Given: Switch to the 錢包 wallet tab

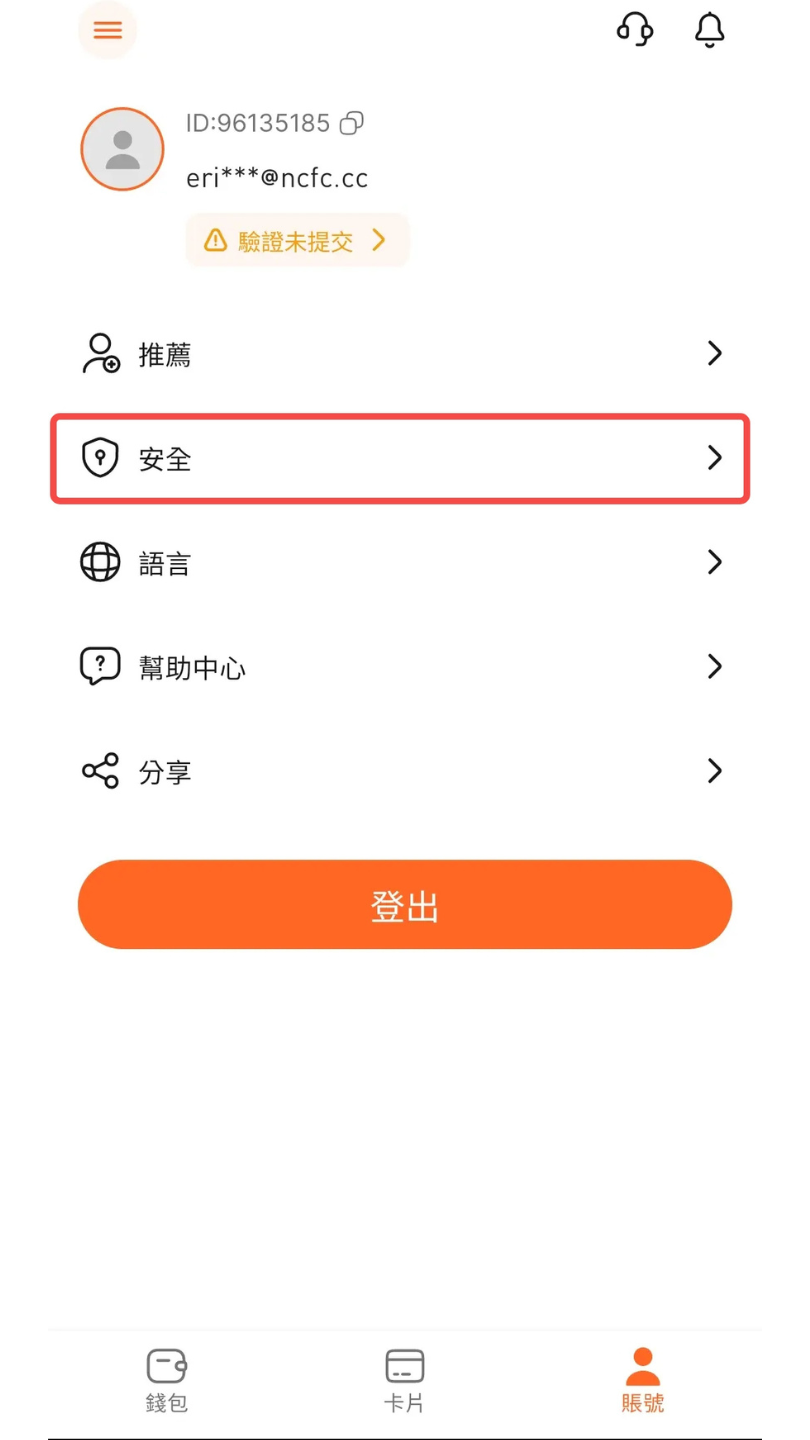Looking at the screenshot, I should coord(167,1380).
